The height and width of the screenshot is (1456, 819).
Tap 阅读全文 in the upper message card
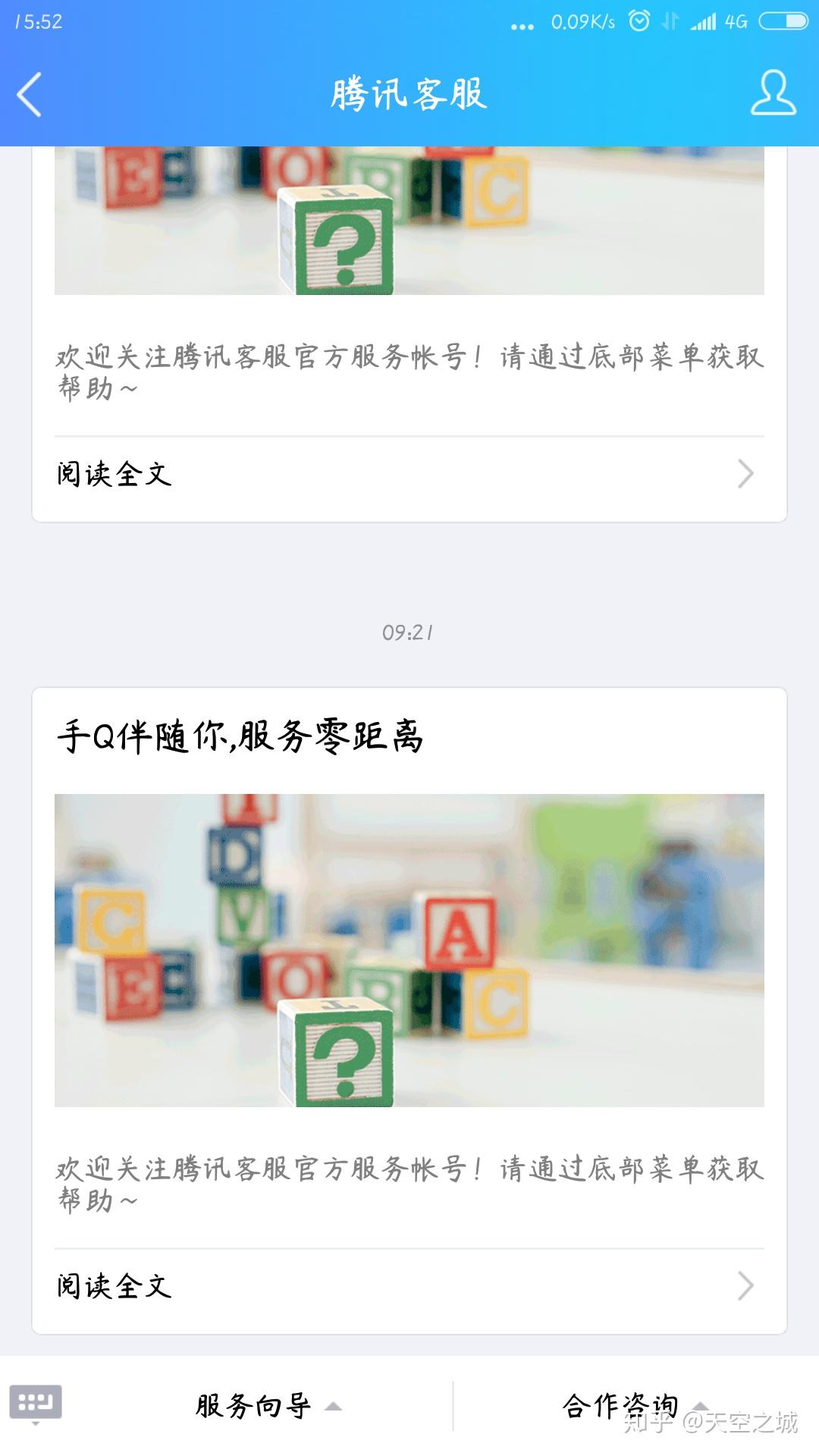409,475
